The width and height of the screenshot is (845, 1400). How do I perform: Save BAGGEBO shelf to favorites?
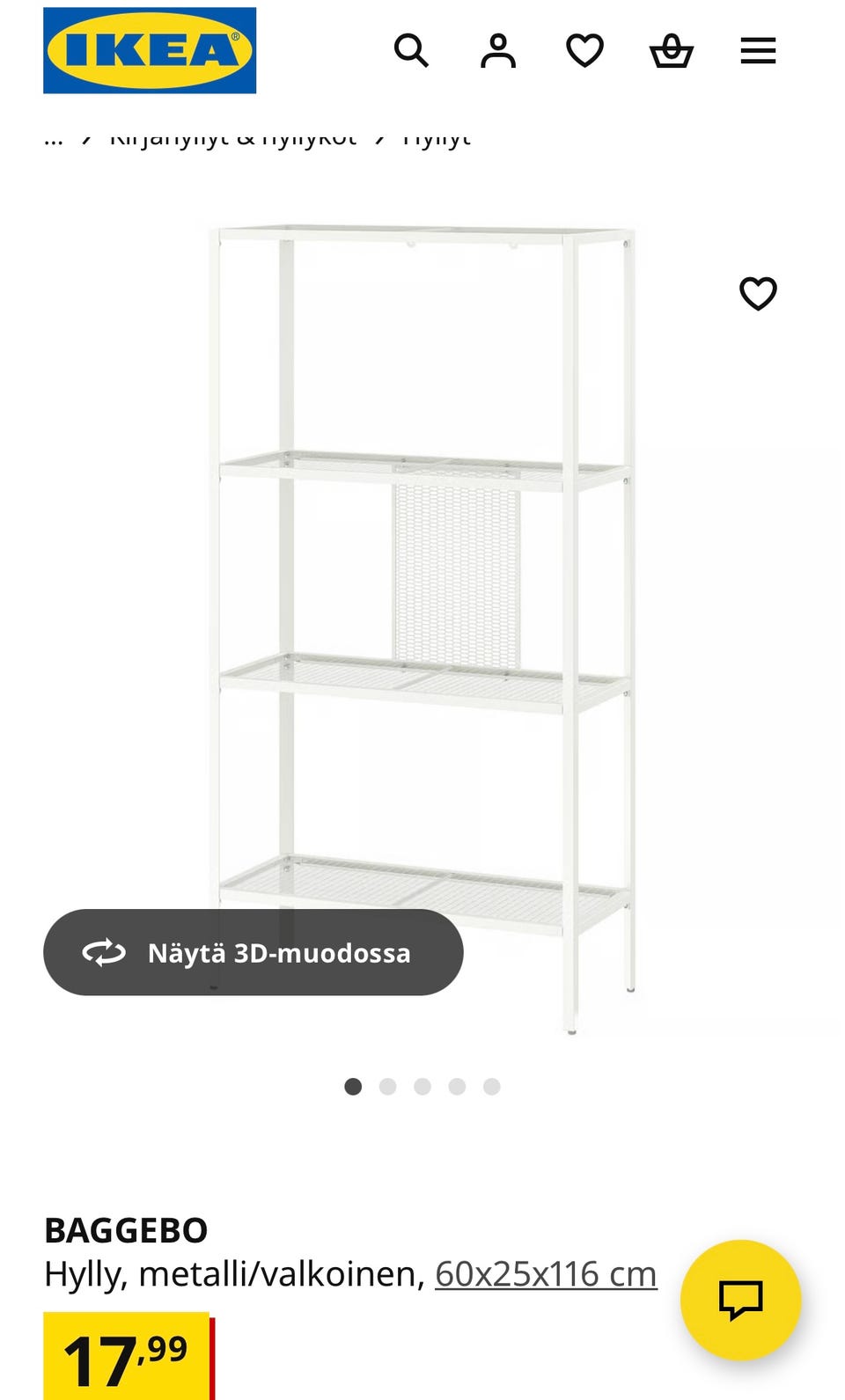click(758, 294)
